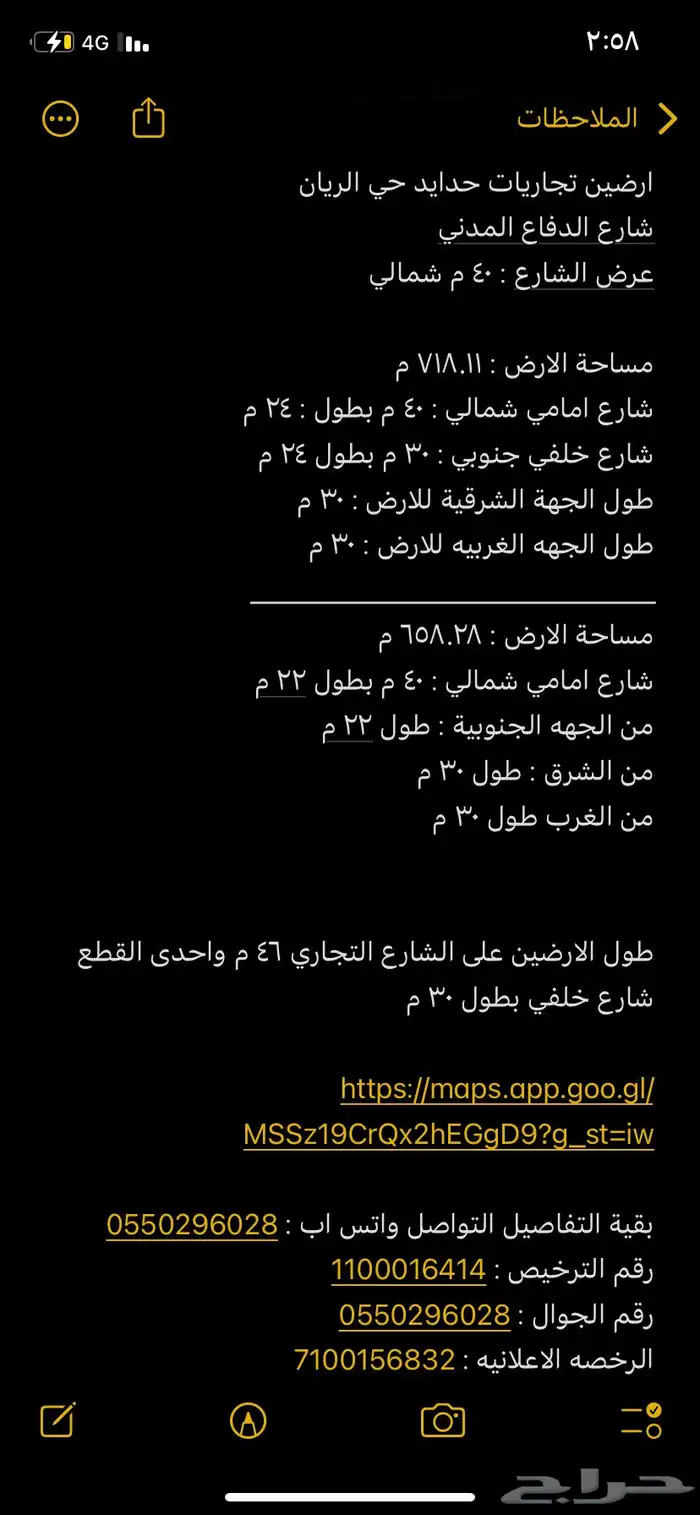Tap WhatsApp number next to واتس اب
Image resolution: width=700 pixels, height=1515 pixels.
point(192,1224)
